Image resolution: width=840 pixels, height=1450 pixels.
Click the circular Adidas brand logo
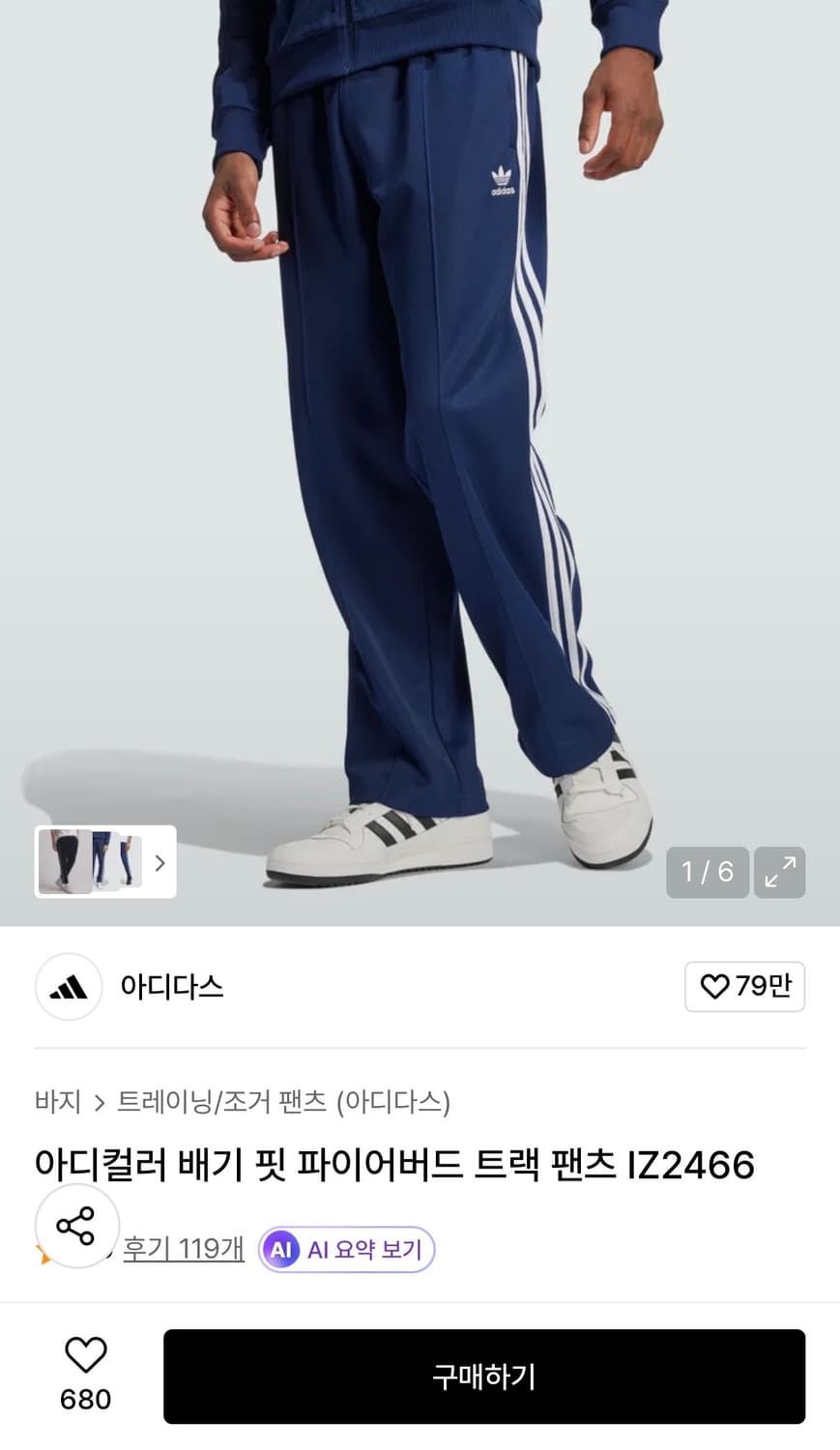tap(68, 987)
